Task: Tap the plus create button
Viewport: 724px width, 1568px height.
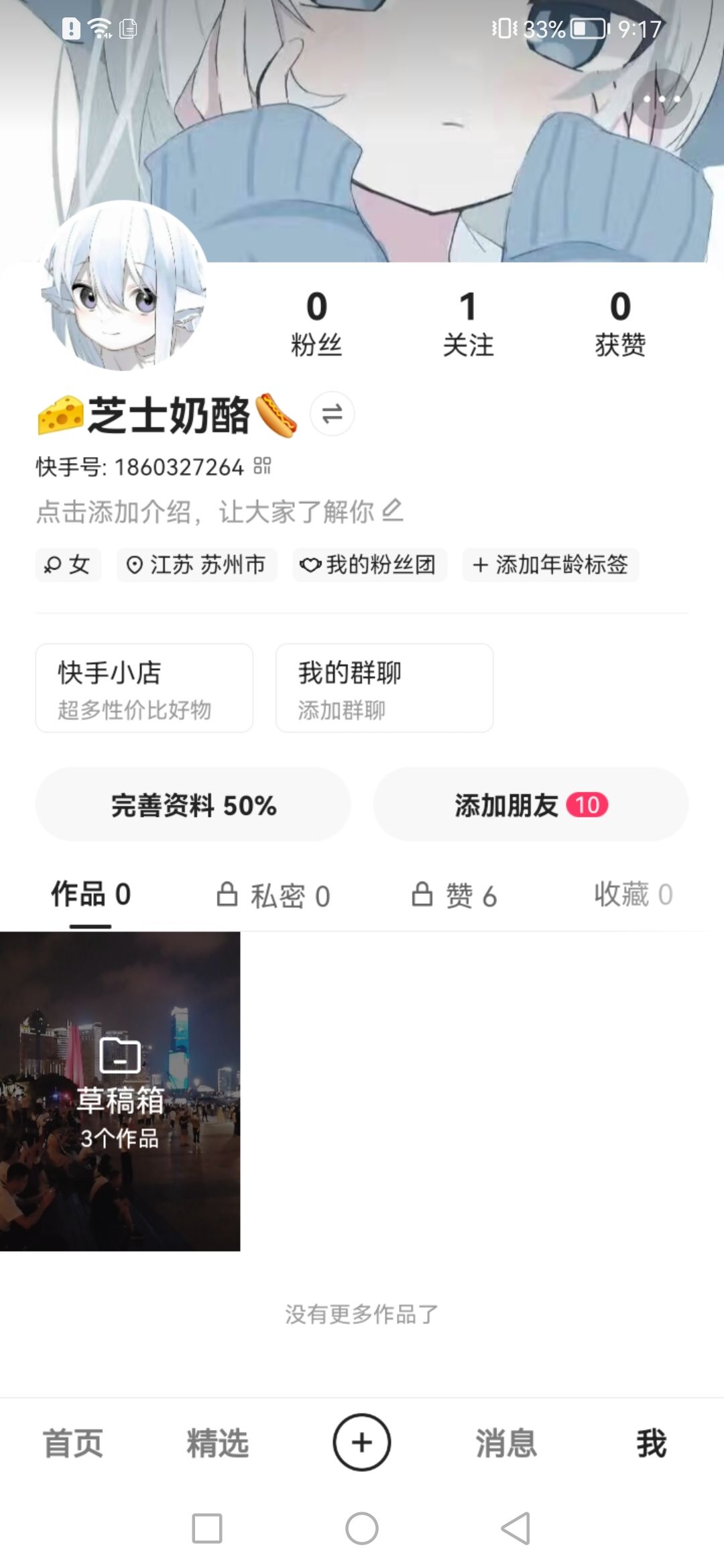Action: point(362,1443)
